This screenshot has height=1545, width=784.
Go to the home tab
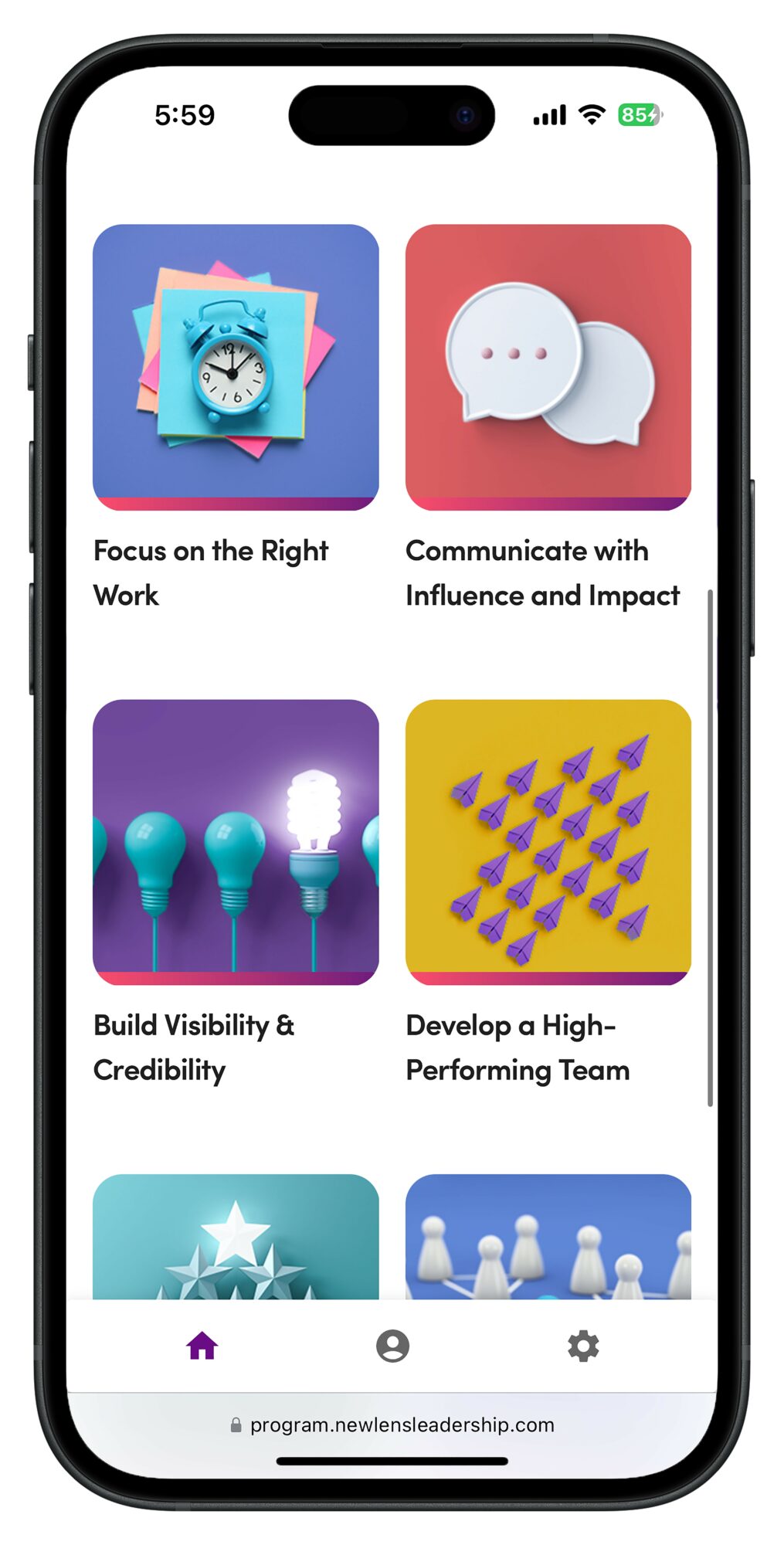202,1346
